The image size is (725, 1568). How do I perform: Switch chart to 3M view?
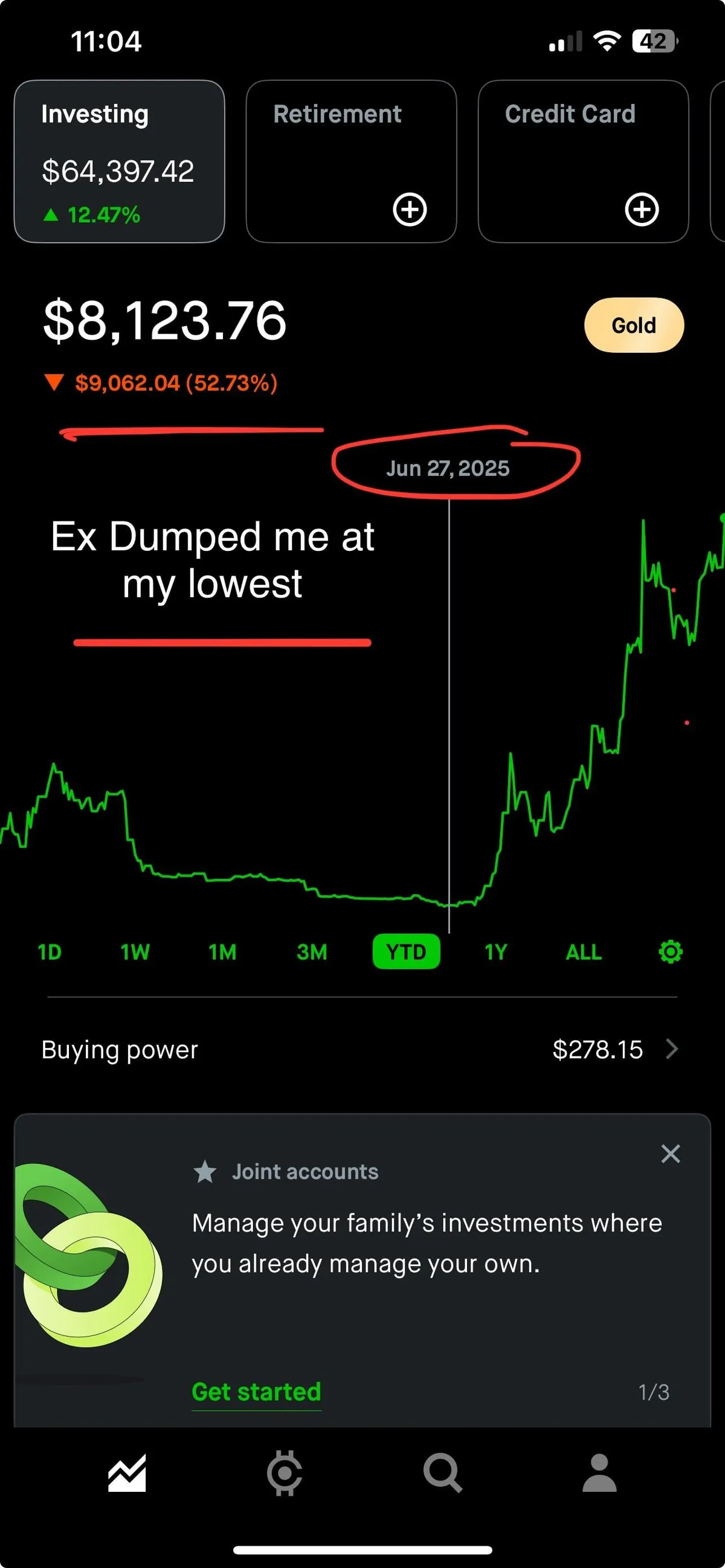[x=312, y=951]
